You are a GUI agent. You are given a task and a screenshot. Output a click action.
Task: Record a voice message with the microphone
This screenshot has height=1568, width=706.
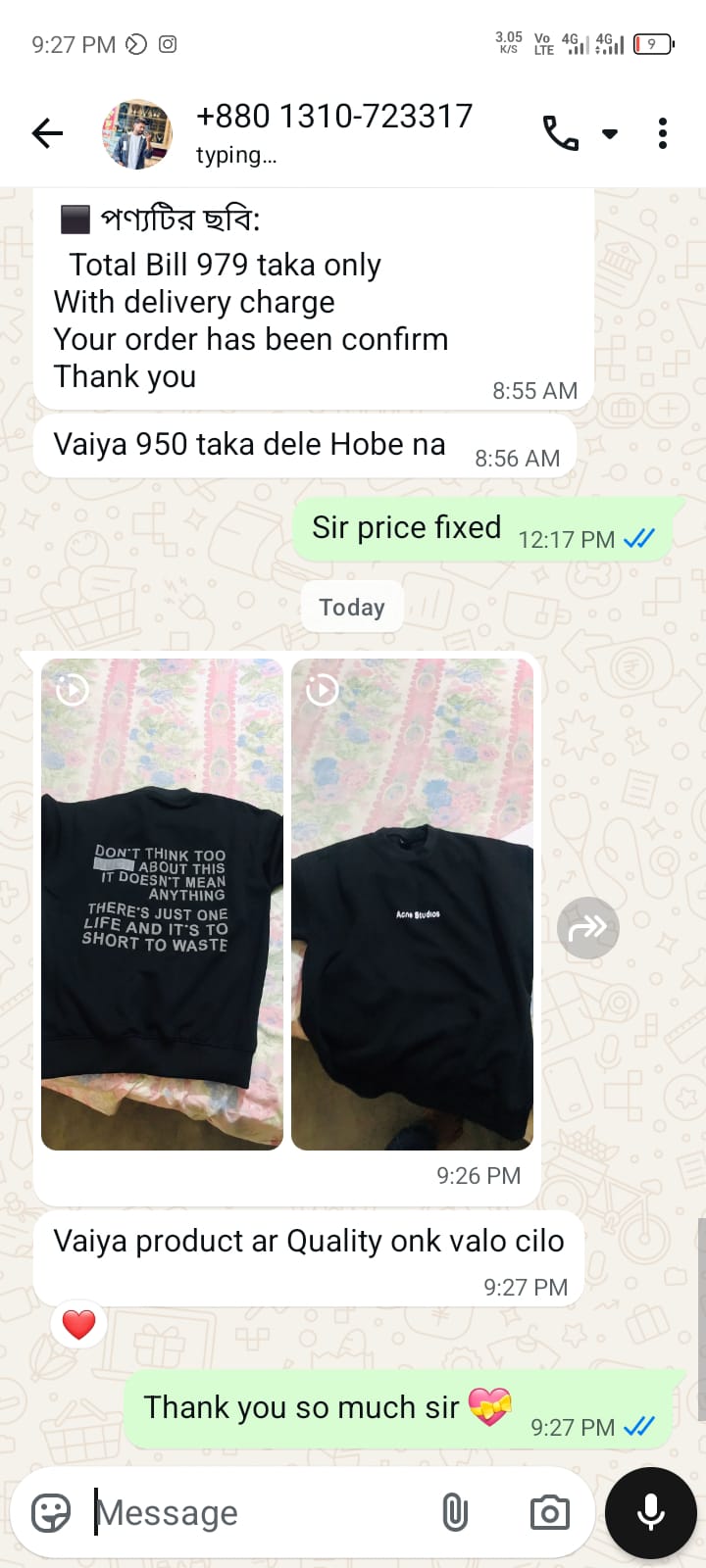[651, 1512]
